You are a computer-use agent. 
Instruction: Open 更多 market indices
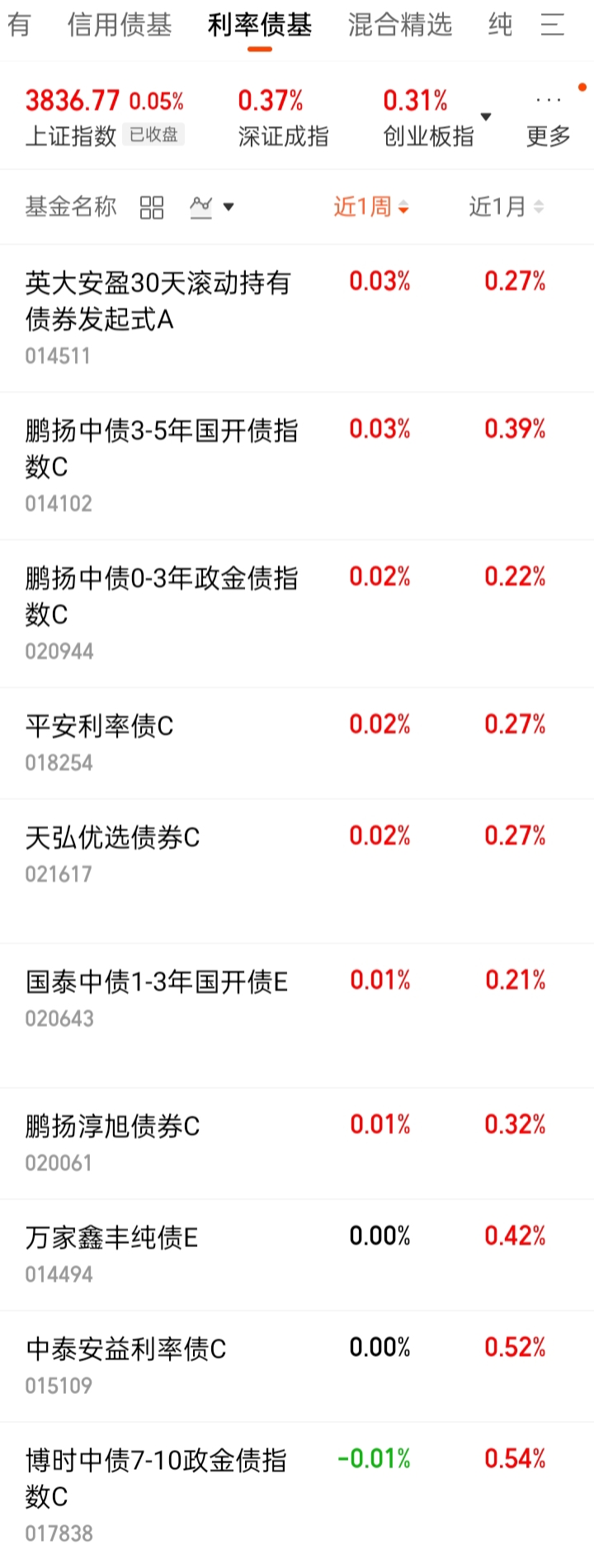click(549, 120)
